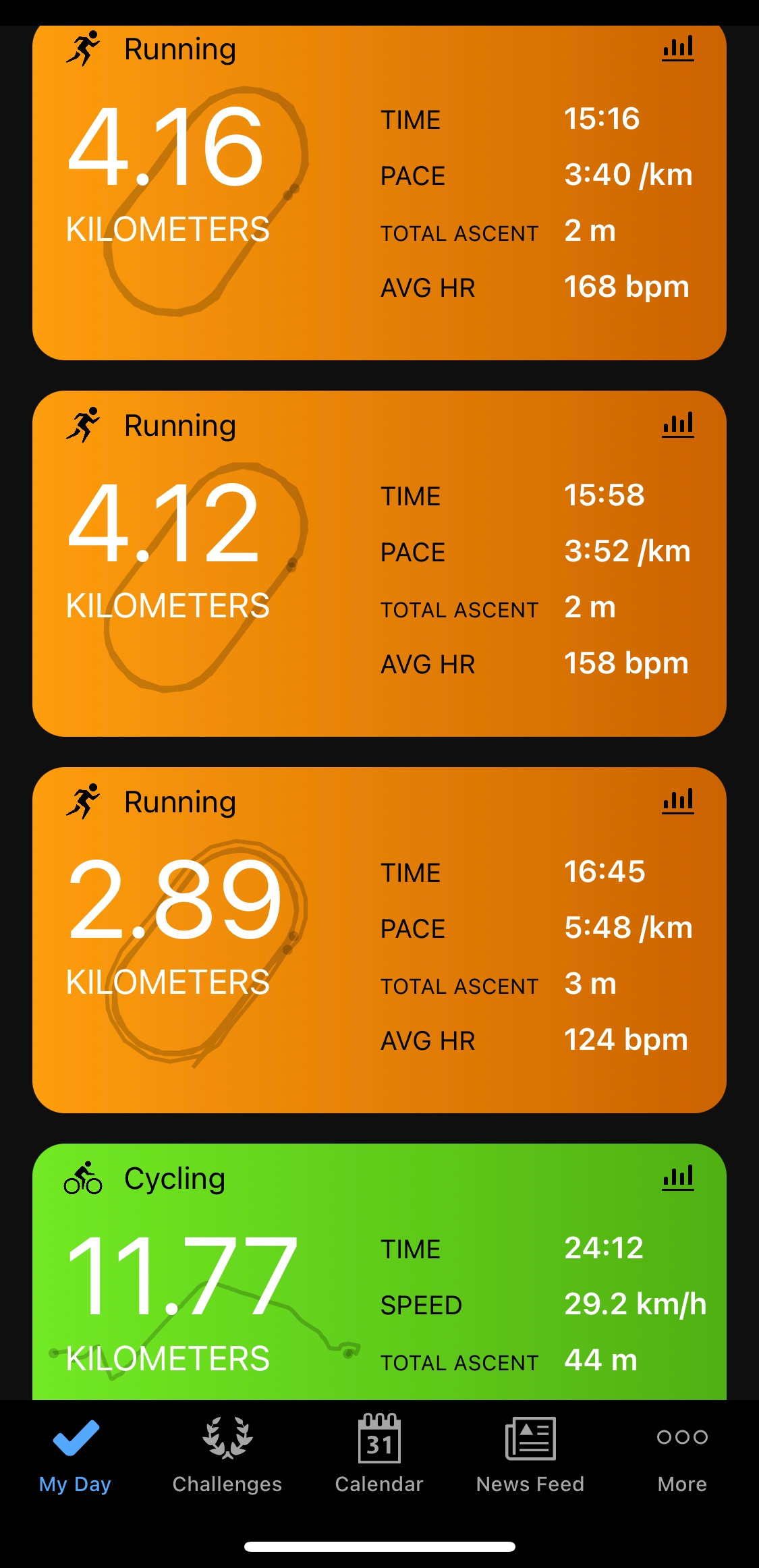Open the More menu tab
The height and width of the screenshot is (1568, 759).
click(682, 1454)
